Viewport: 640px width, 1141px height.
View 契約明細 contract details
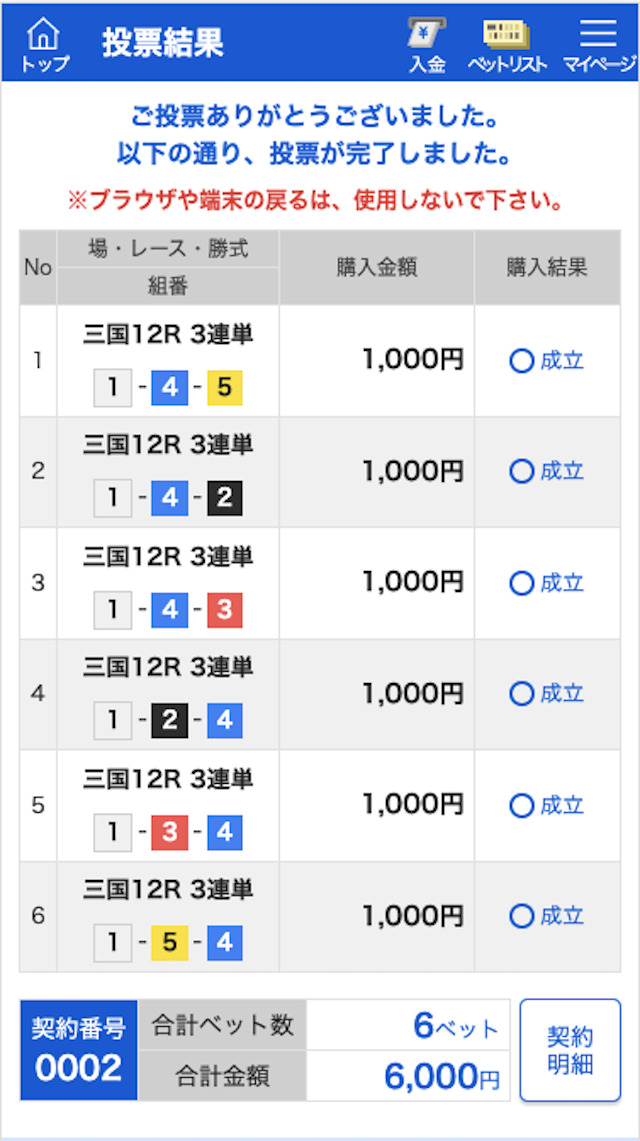click(x=570, y=1050)
